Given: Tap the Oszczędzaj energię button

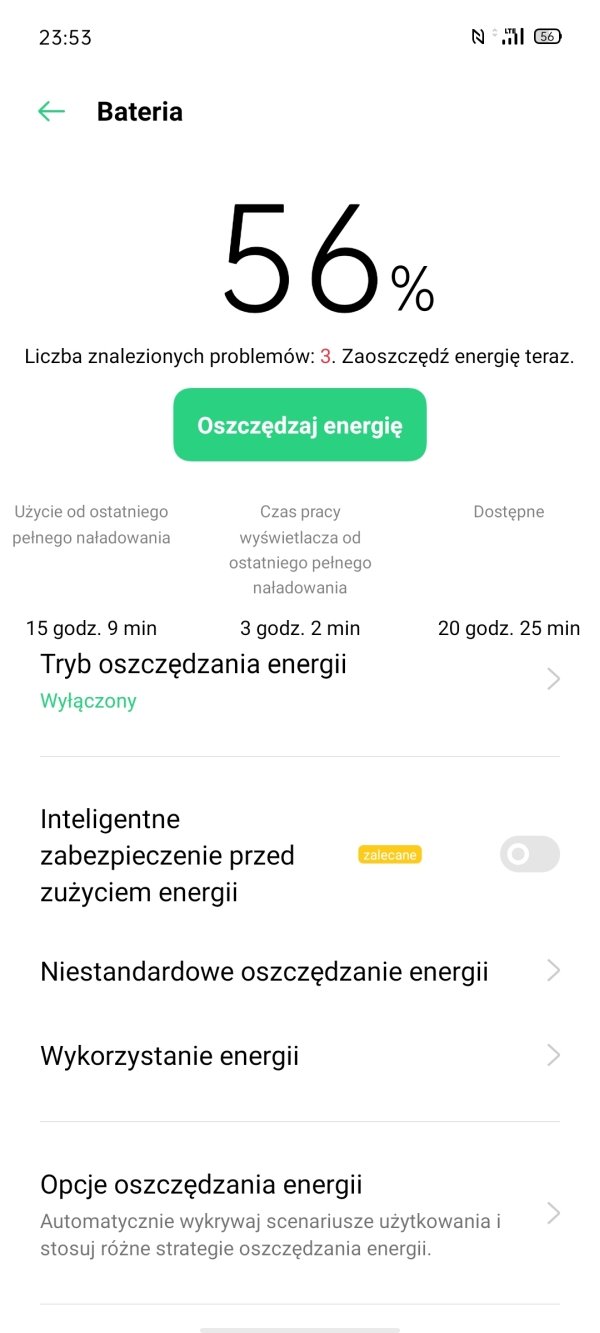Looking at the screenshot, I should point(300,425).
